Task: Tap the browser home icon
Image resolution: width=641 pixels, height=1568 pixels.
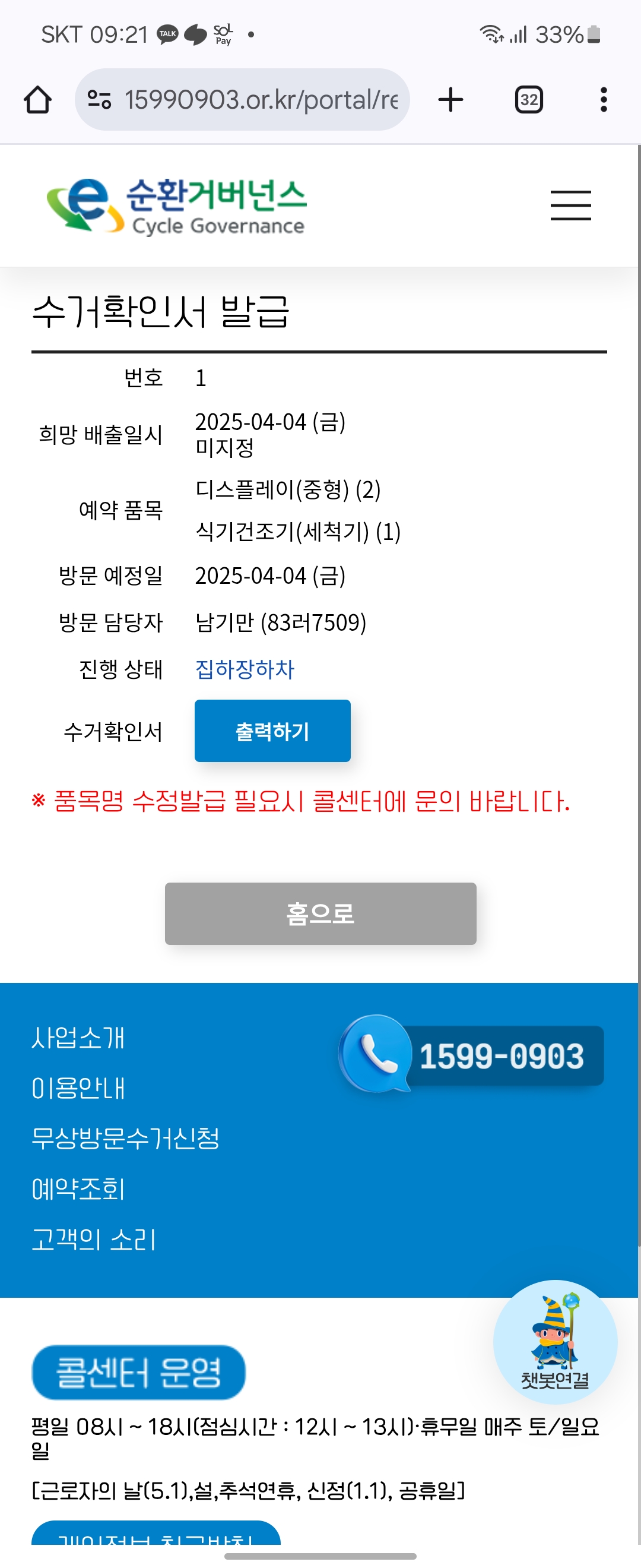Action: pos(38,100)
